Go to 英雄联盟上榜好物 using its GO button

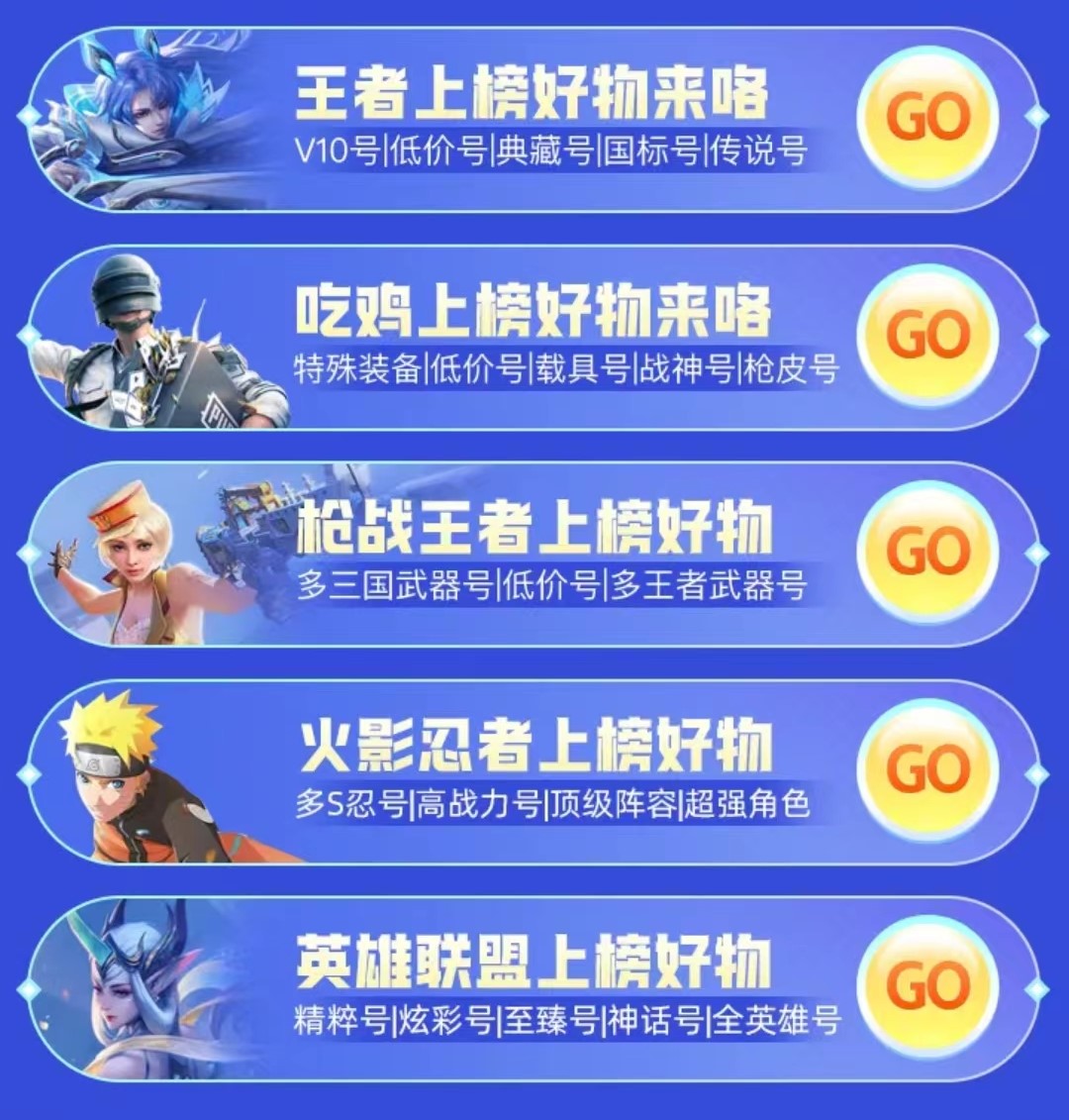[x=927, y=986]
